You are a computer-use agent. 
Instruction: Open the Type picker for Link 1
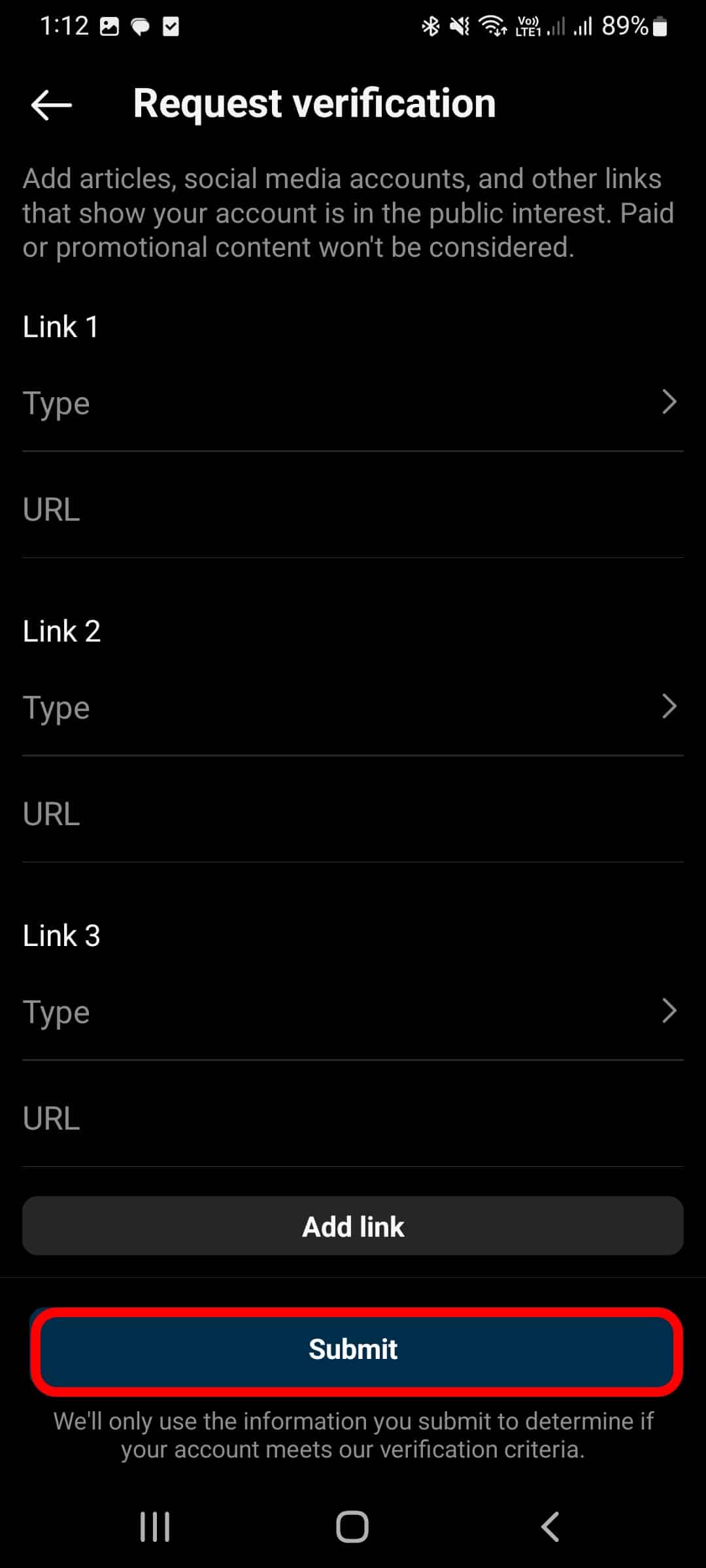pos(353,402)
